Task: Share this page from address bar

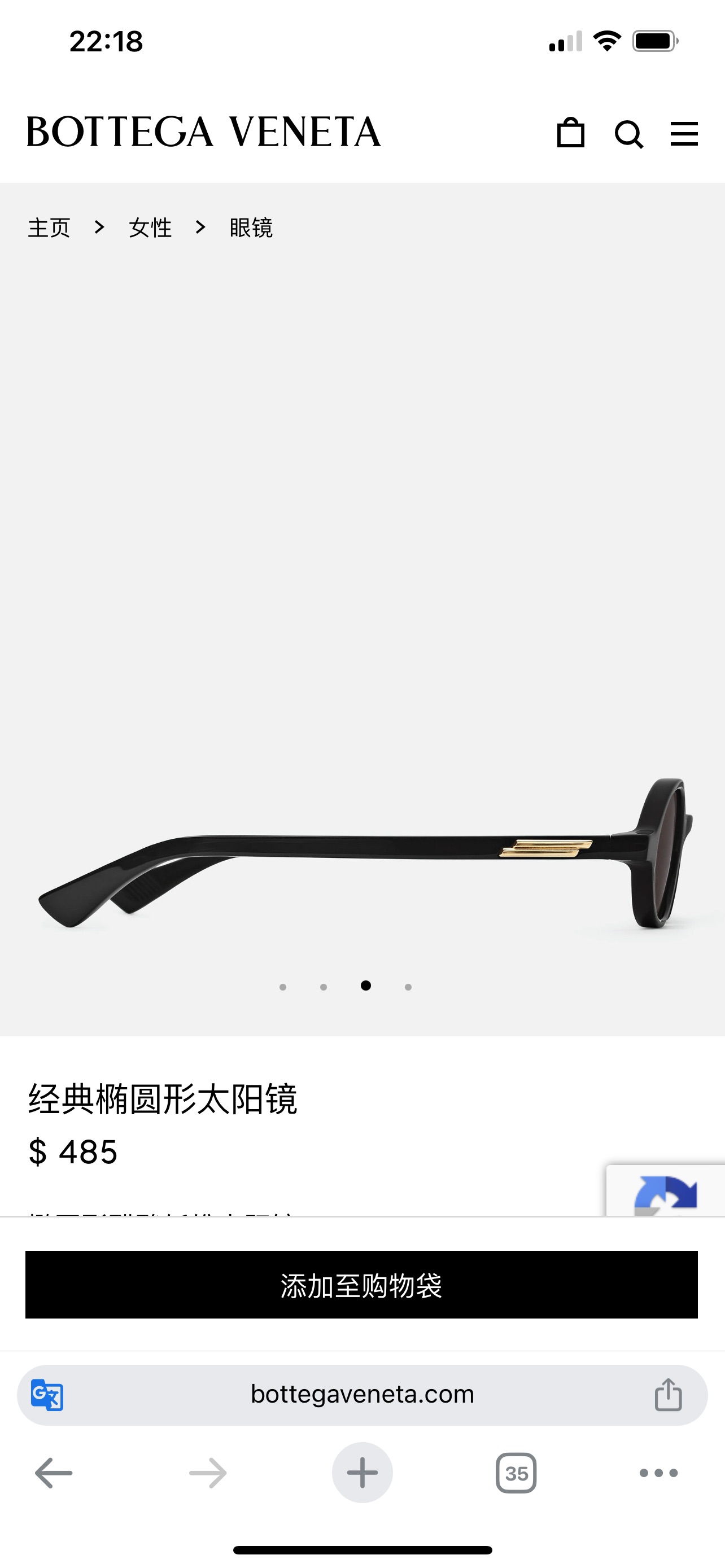Action: (668, 1394)
